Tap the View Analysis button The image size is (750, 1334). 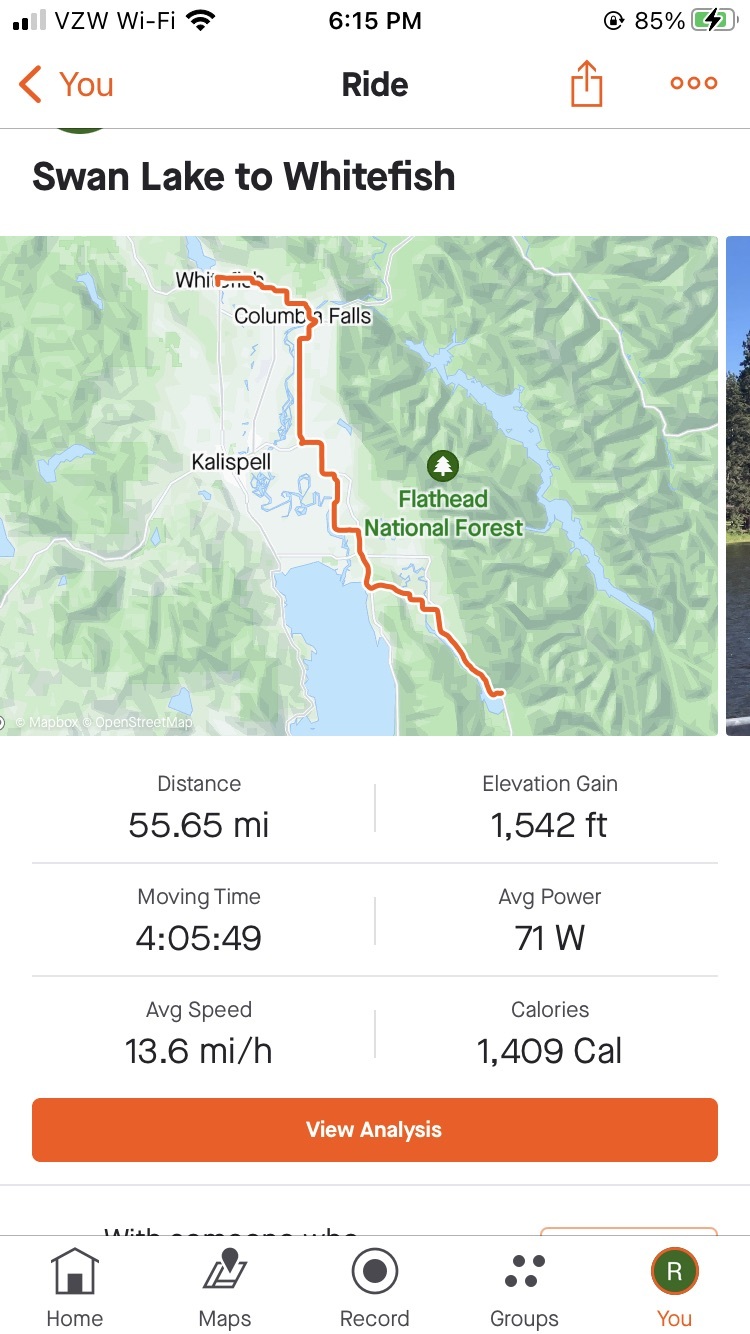pyautogui.click(x=374, y=1130)
